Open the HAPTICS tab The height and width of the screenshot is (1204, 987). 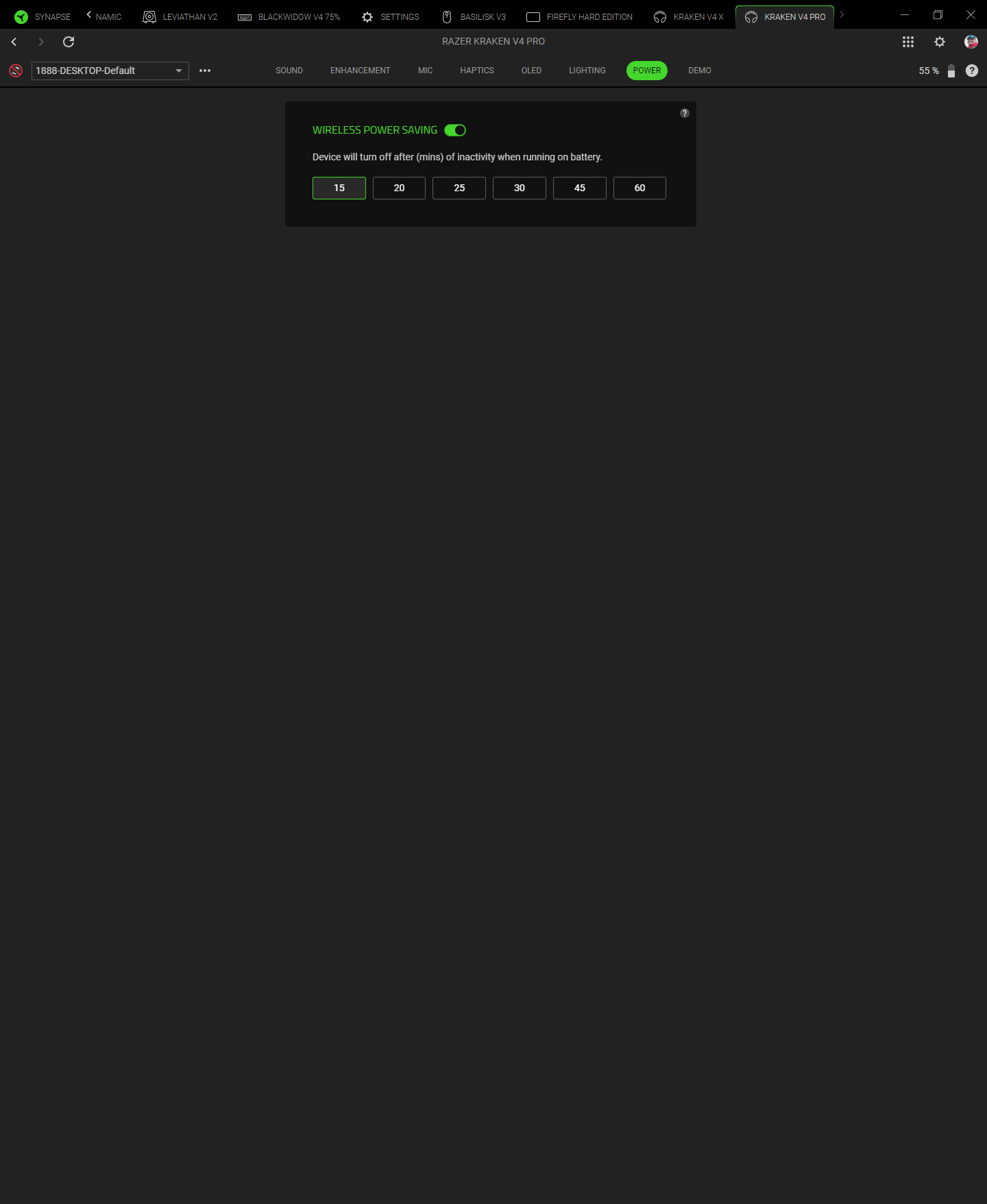coord(476,71)
